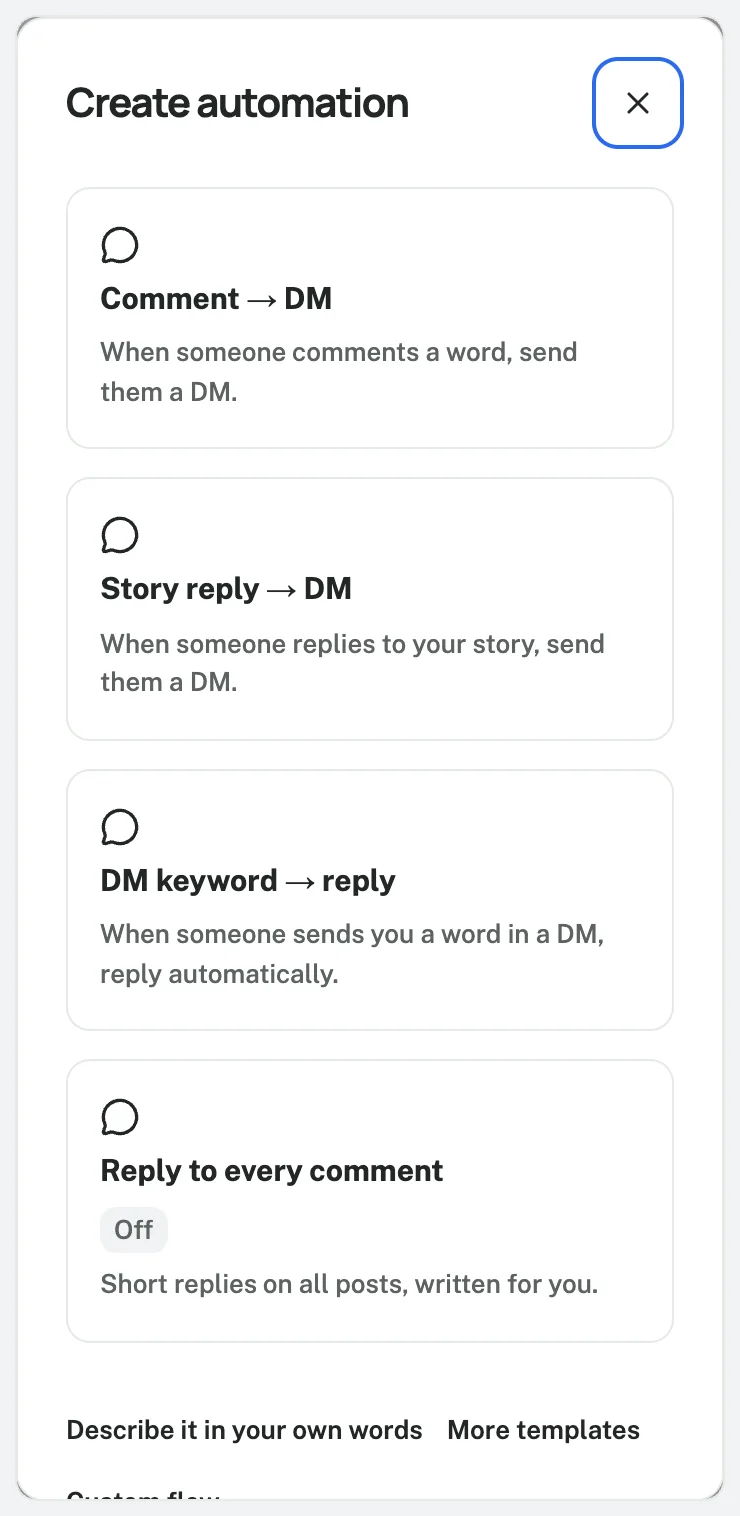Choose the Story reply → DM template
Screen dimensions: 740x1516
370,609
